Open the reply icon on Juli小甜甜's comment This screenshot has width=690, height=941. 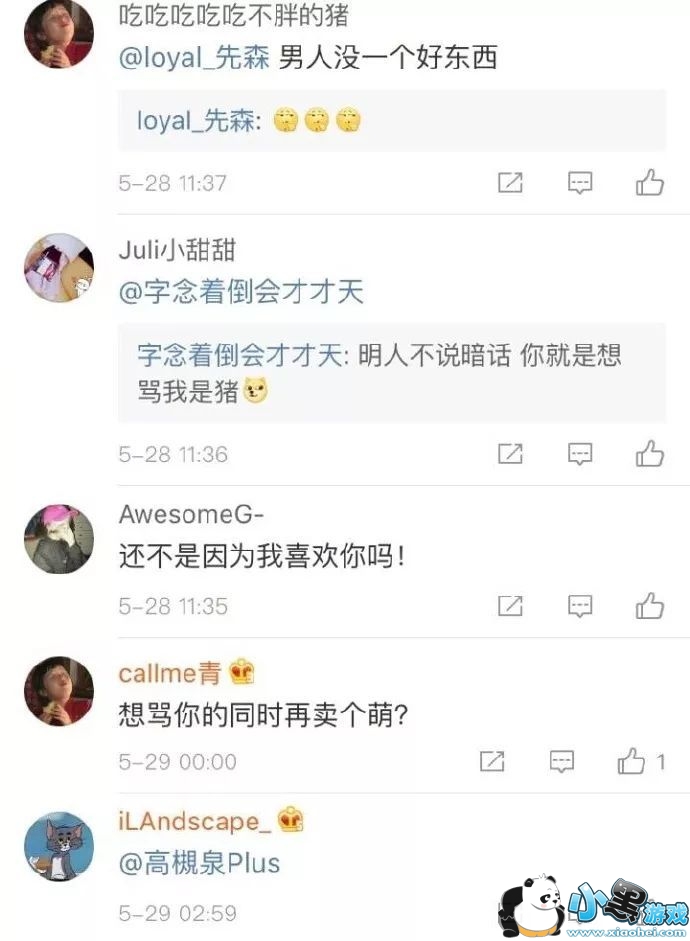click(580, 454)
